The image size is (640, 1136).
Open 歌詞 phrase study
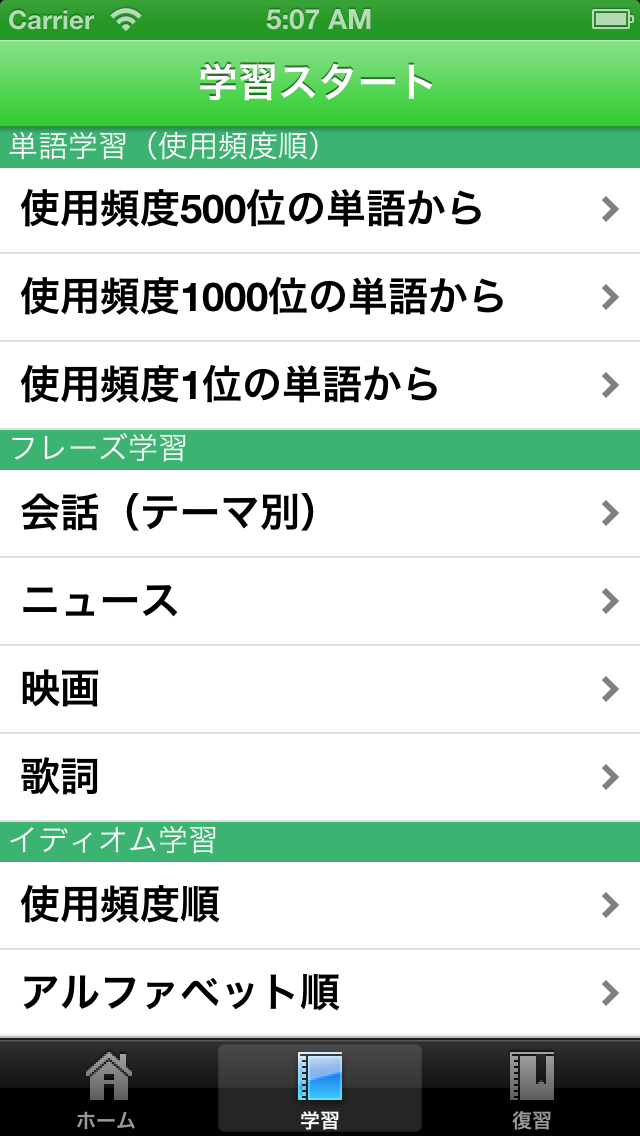click(320, 777)
